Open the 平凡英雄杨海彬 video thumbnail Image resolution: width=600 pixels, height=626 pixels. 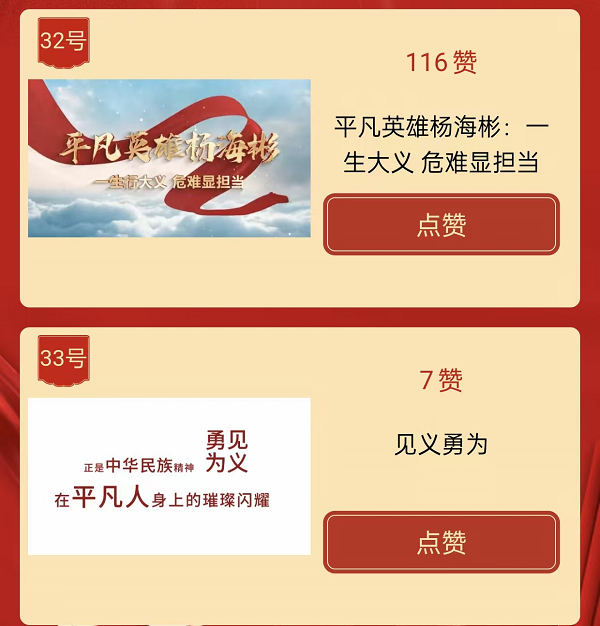pos(169,158)
